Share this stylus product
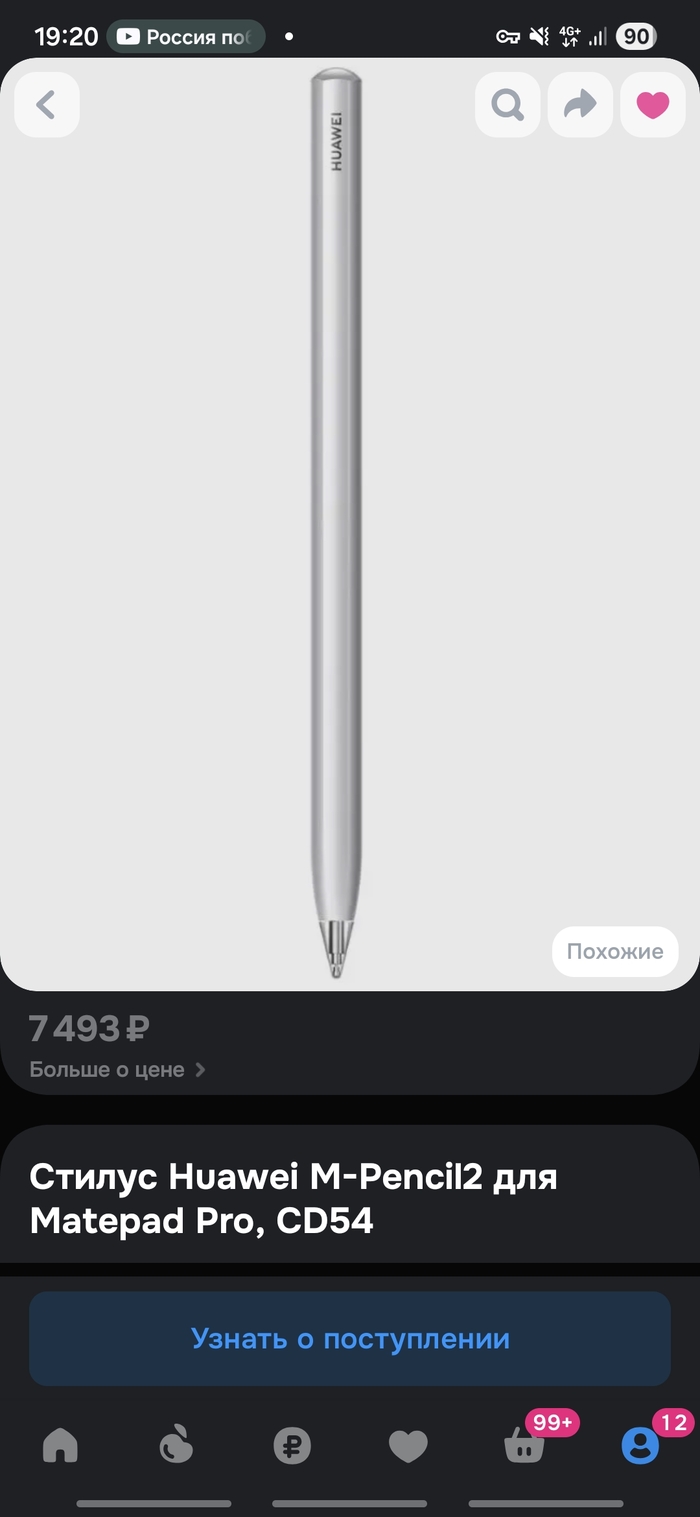 click(580, 105)
